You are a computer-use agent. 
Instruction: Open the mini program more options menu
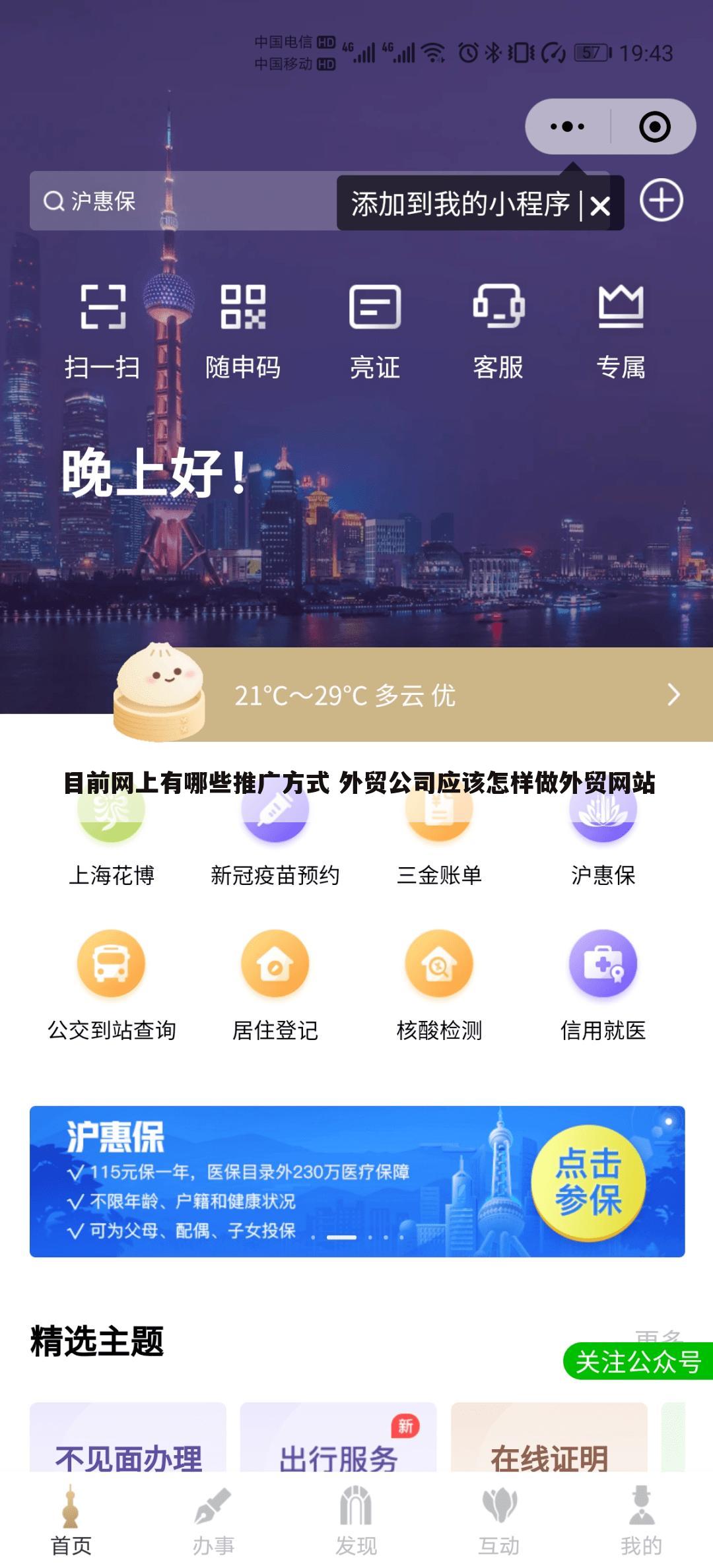(x=568, y=126)
